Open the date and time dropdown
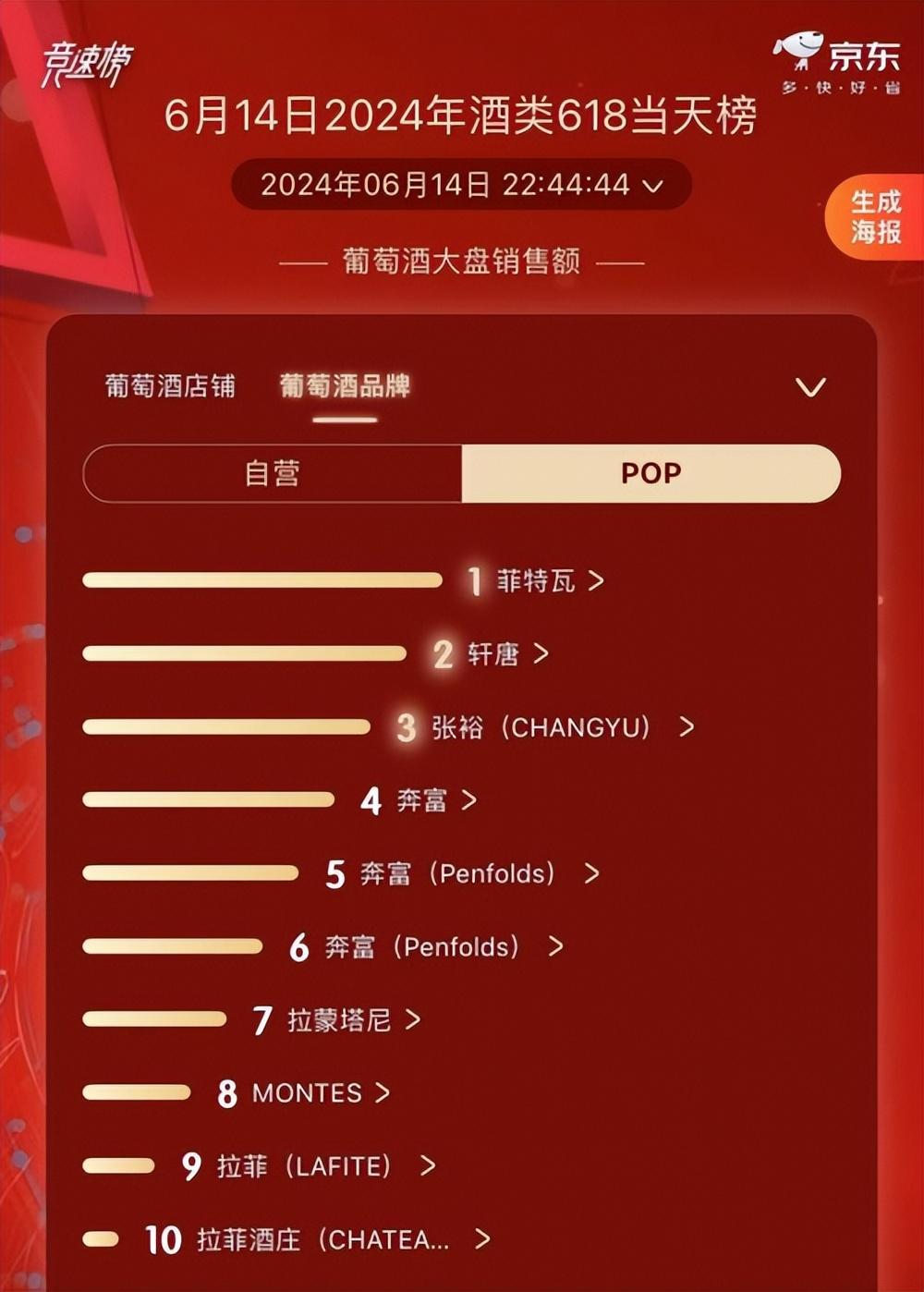The height and width of the screenshot is (1292, 924). click(461, 185)
